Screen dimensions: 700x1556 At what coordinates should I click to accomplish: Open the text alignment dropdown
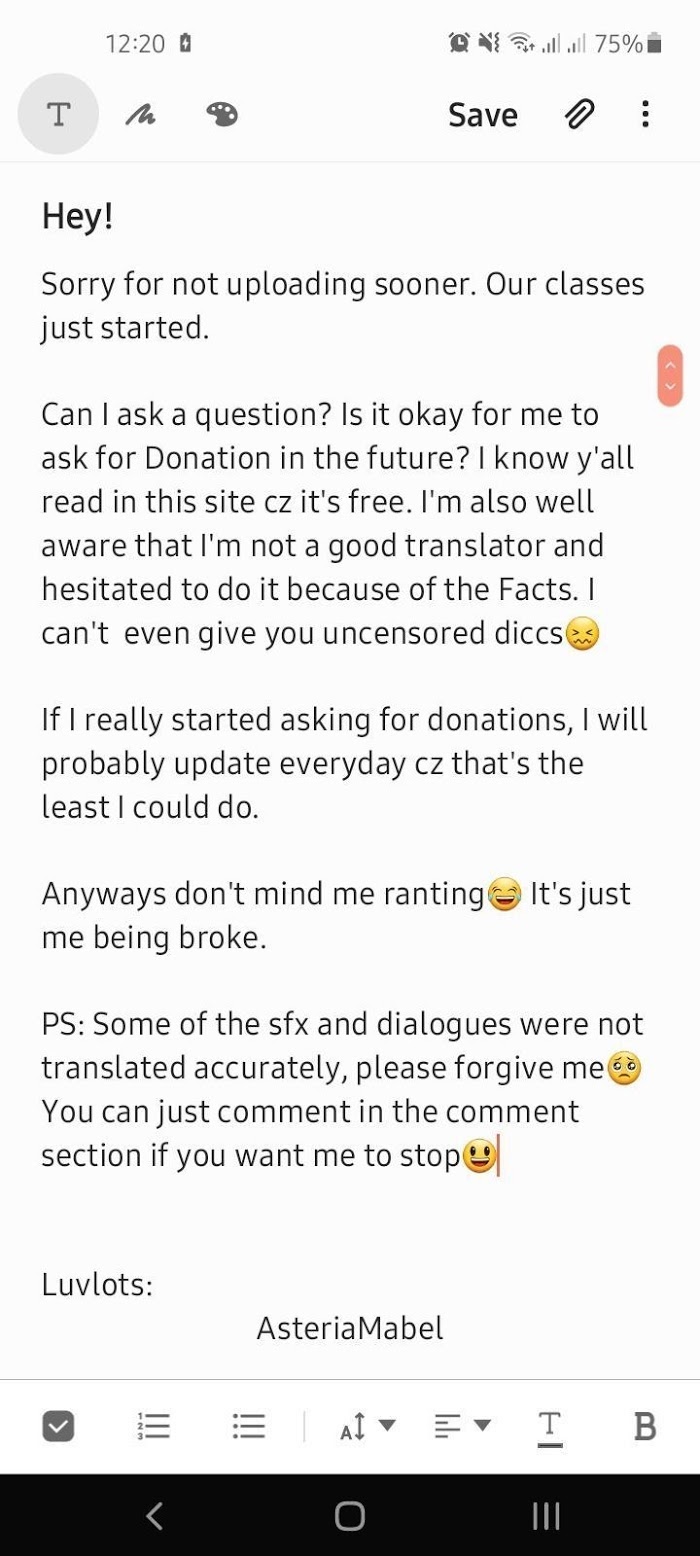(462, 1425)
